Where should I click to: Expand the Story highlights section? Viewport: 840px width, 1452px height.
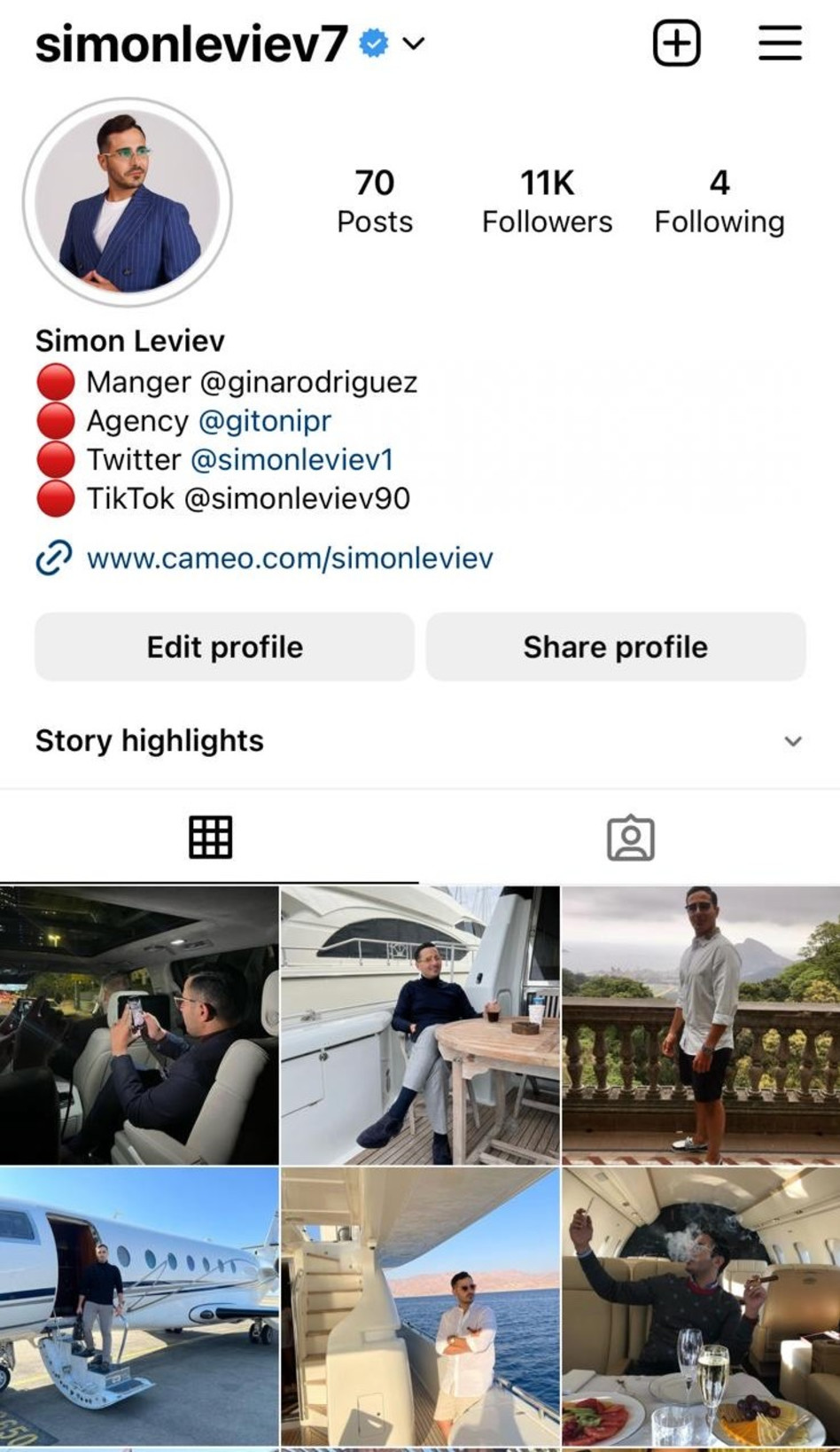coord(792,741)
